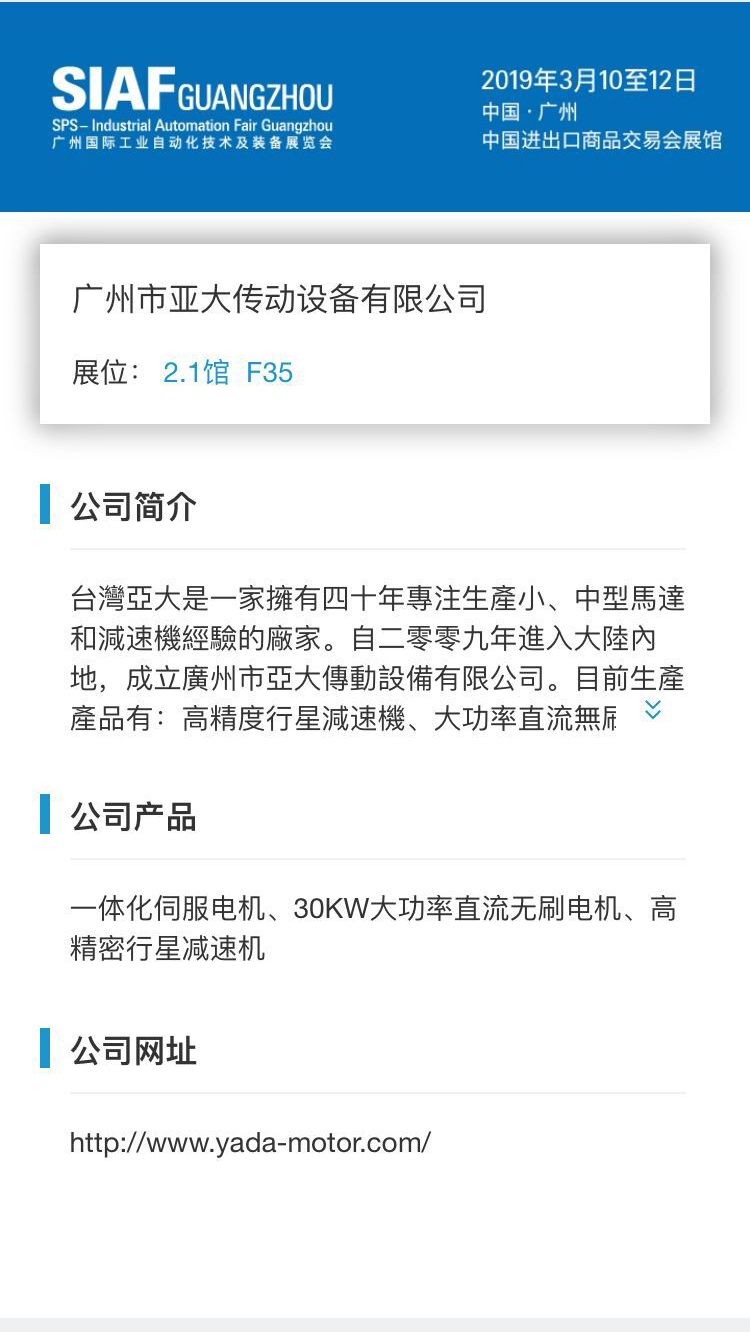The image size is (750, 1332).
Task: Expand the company introduction text
Action: tap(653, 710)
